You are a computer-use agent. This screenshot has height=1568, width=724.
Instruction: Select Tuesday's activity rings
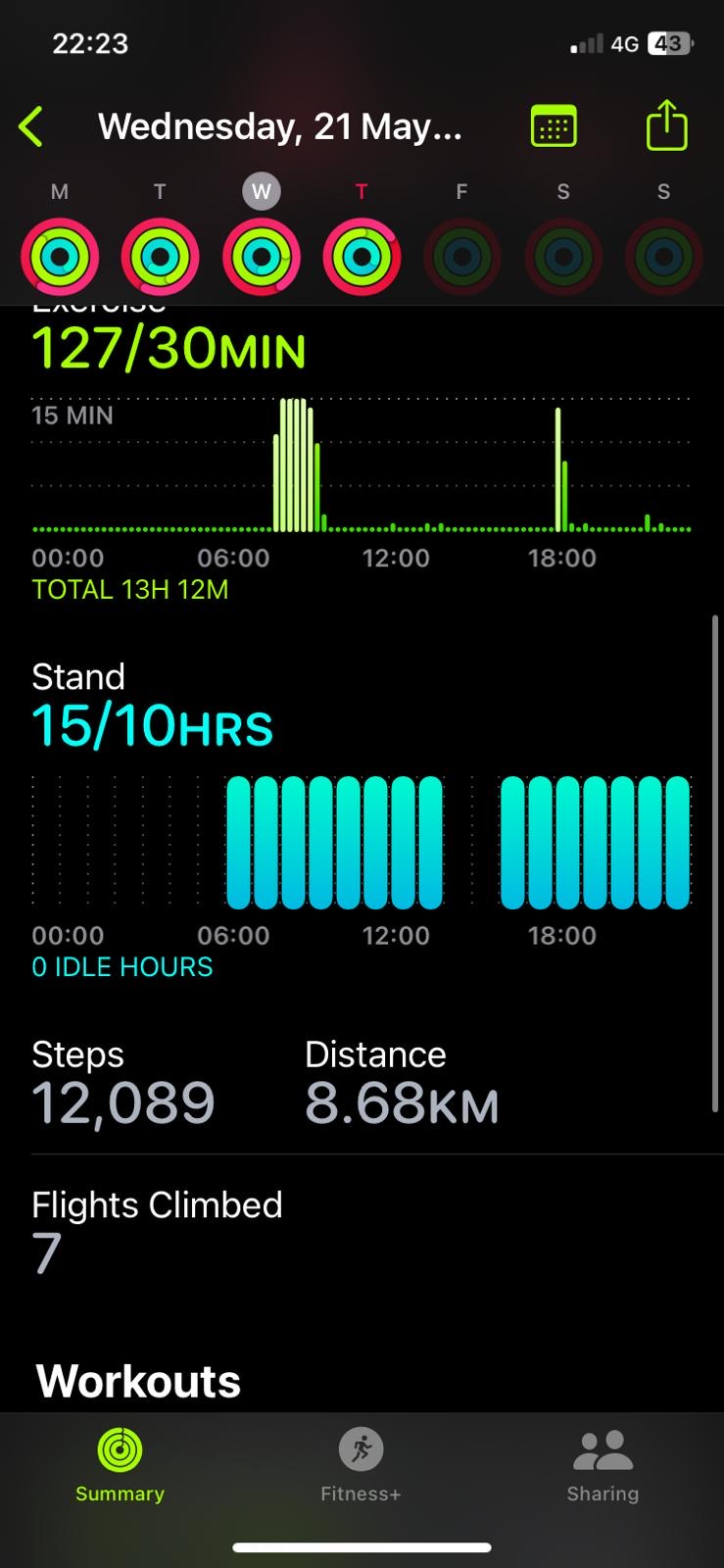pyautogui.click(x=161, y=258)
